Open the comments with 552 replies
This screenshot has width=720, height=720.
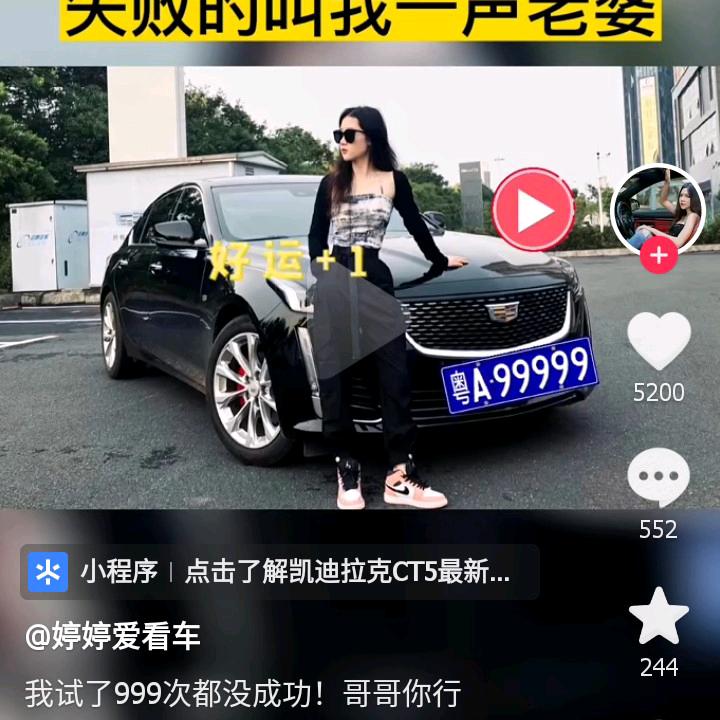658,478
